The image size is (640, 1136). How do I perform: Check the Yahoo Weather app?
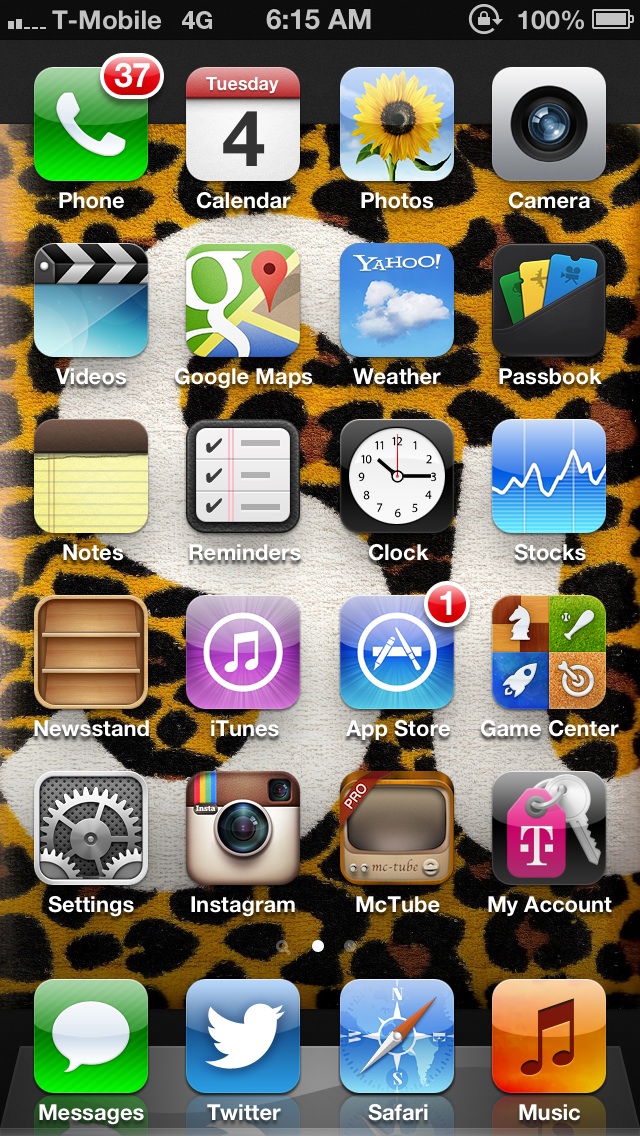coord(396,300)
